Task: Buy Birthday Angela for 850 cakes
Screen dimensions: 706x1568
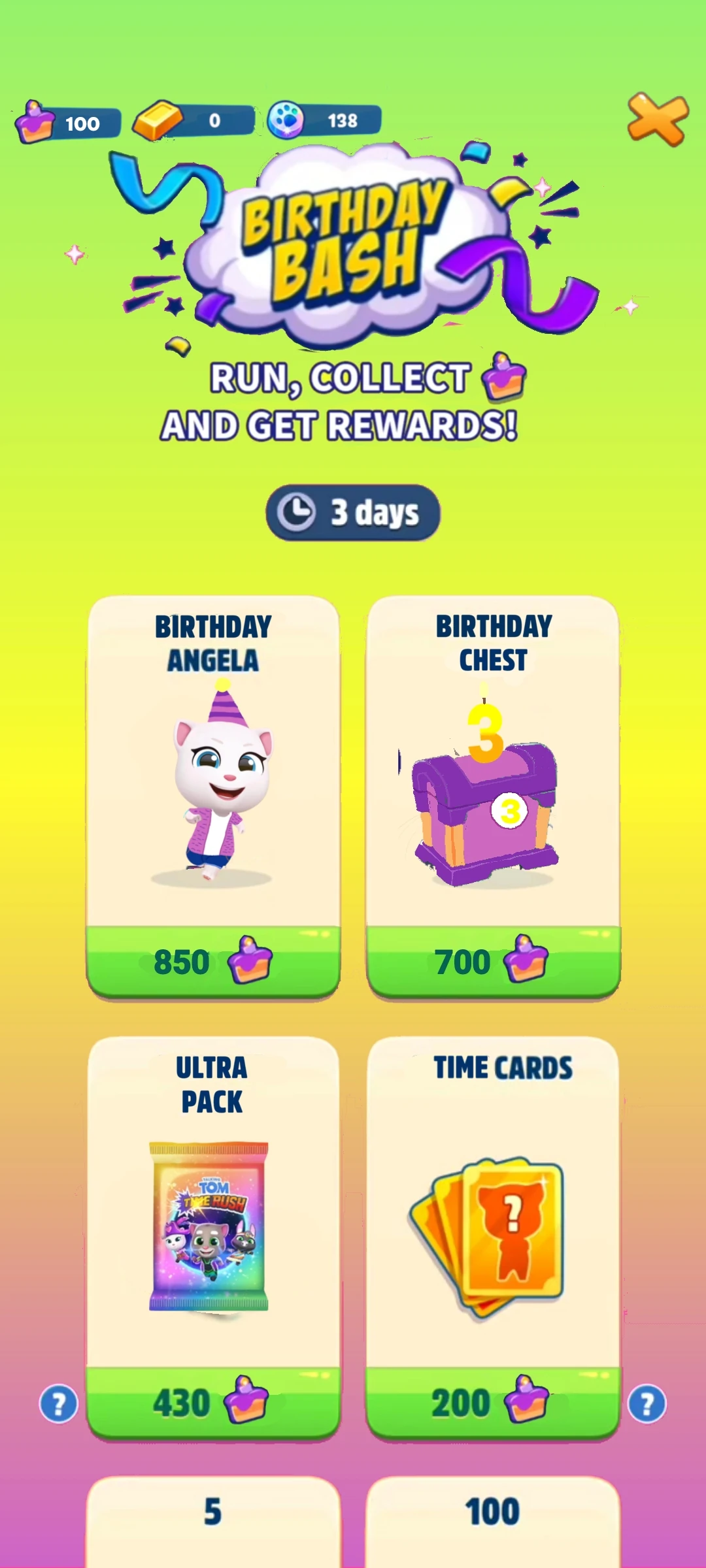Action: pyautogui.click(x=213, y=962)
